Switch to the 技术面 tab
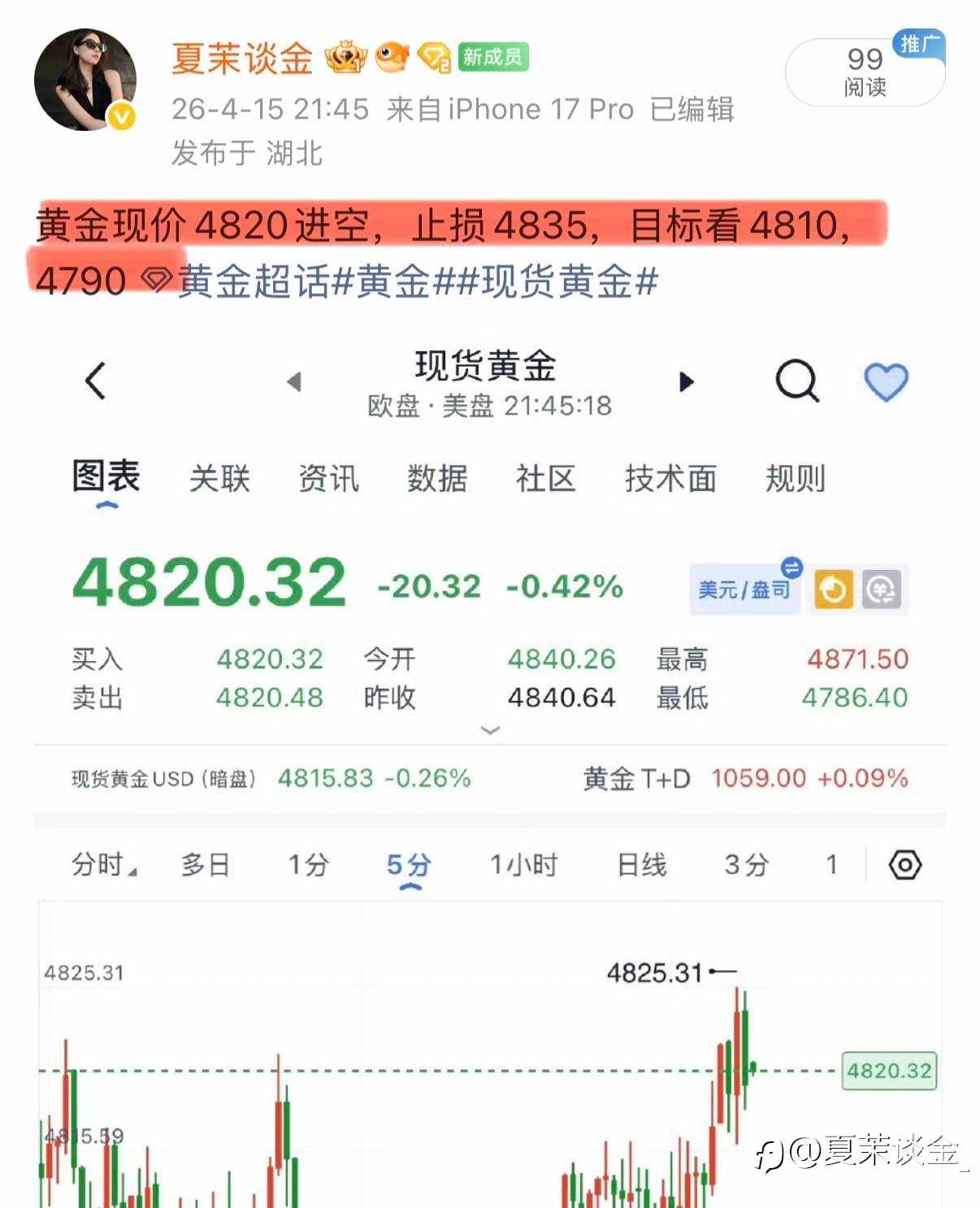The image size is (980, 1208). (x=671, y=478)
